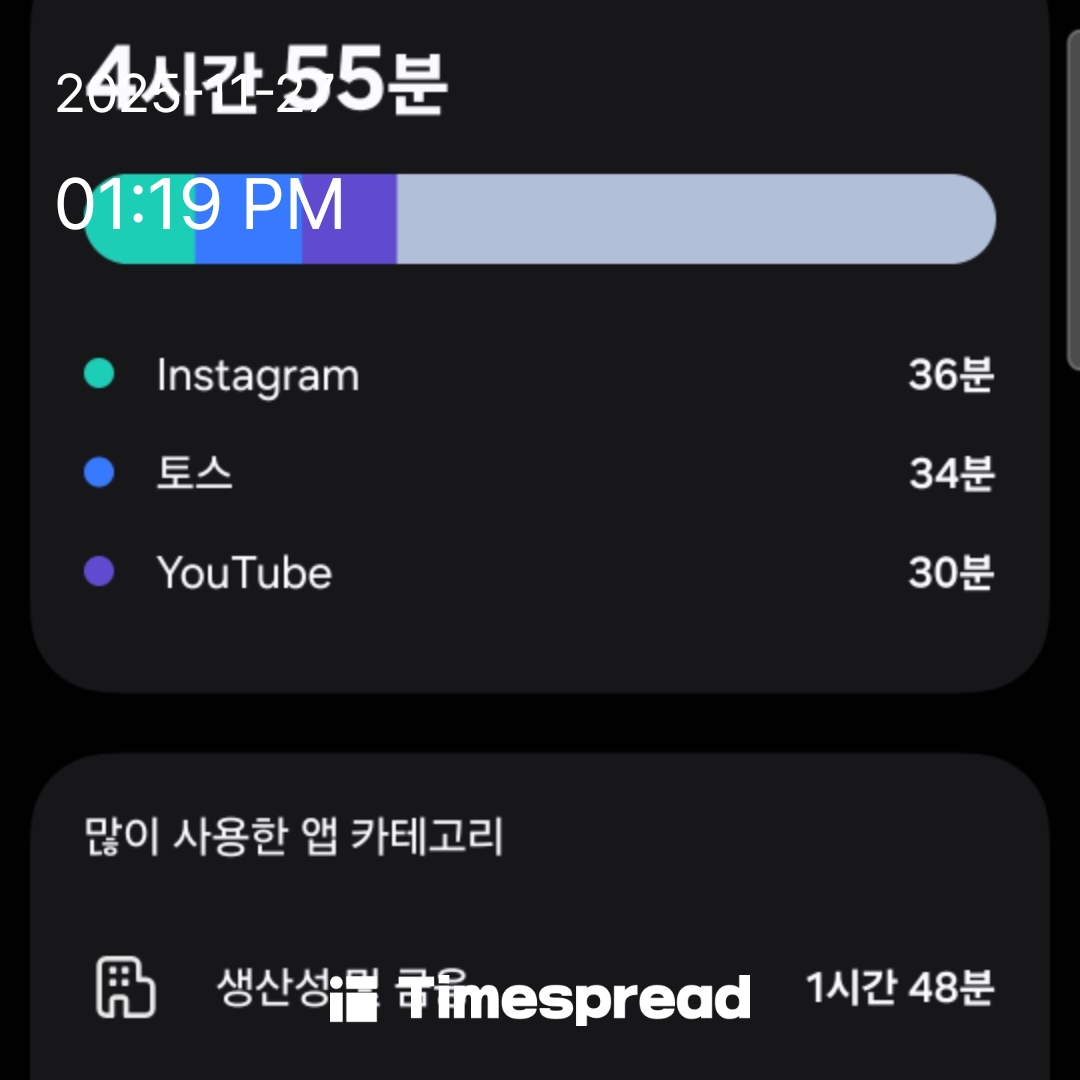Open the 생산성 및 금융 category row
The image size is (1080, 1080).
(x=540, y=988)
